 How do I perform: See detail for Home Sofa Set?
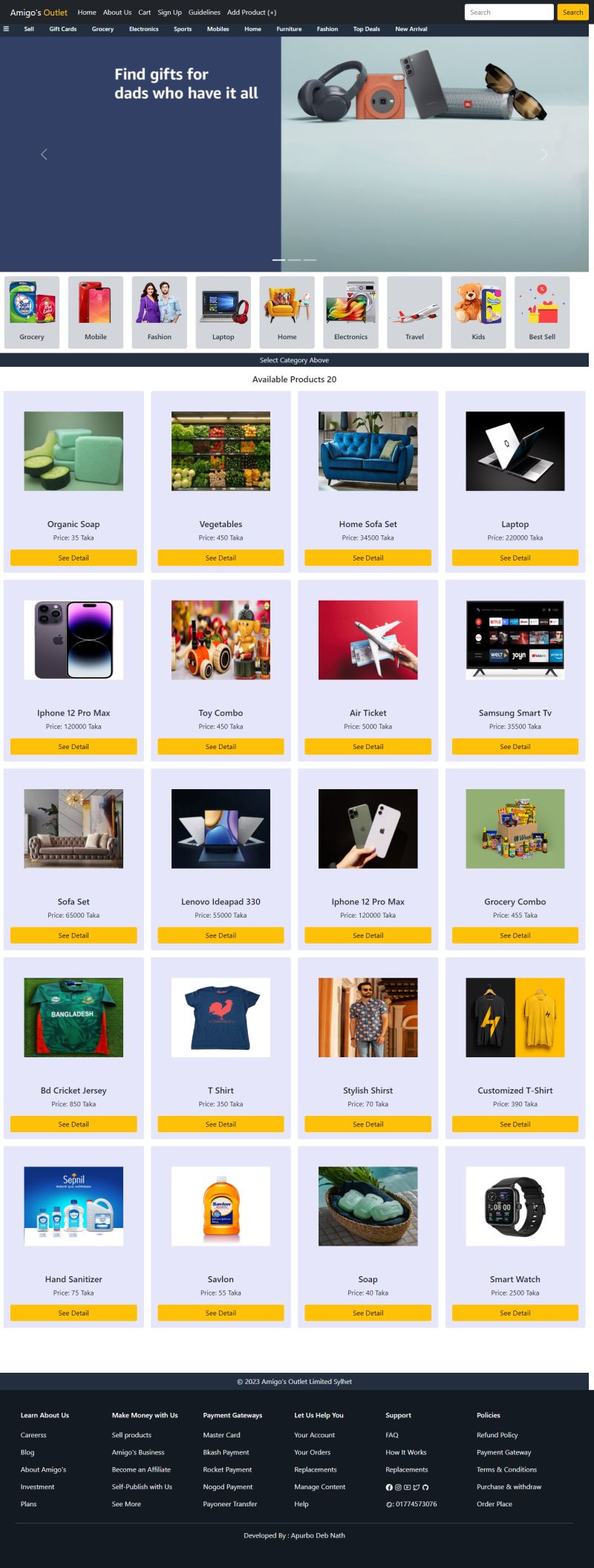368,558
